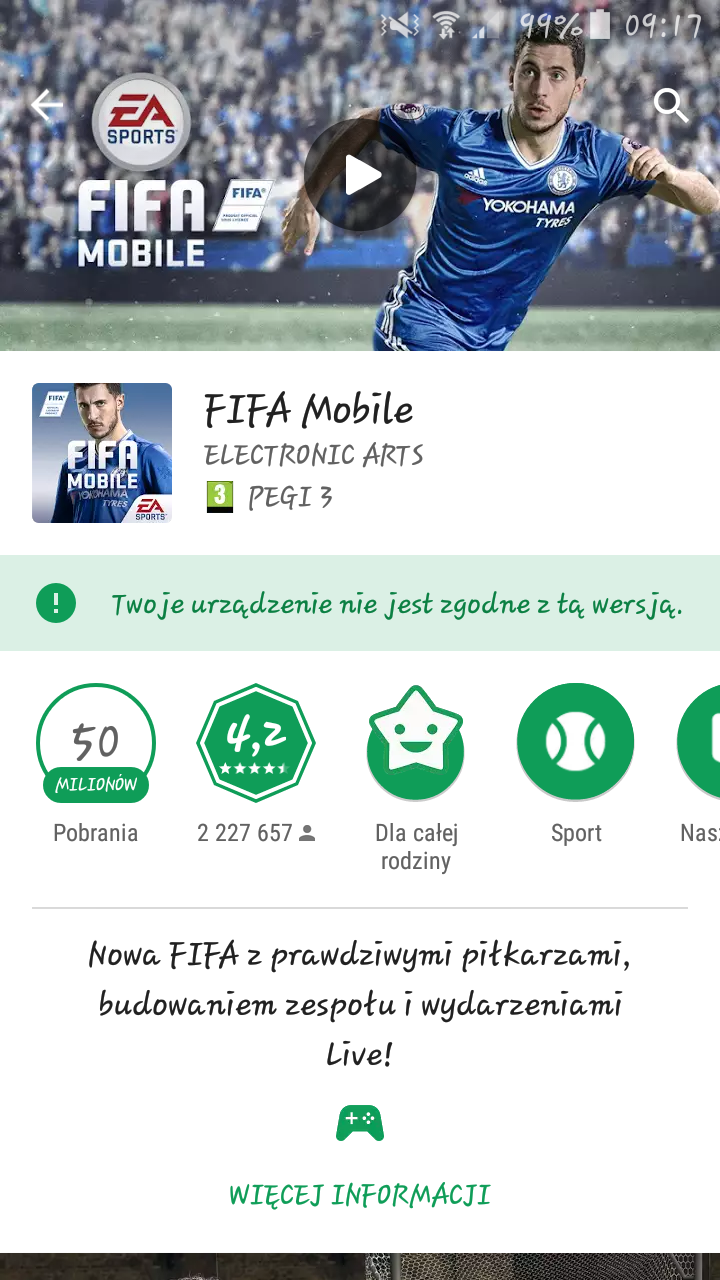The height and width of the screenshot is (1280, 720).
Task: Play the FIFA Mobile trailer video
Action: tap(360, 176)
